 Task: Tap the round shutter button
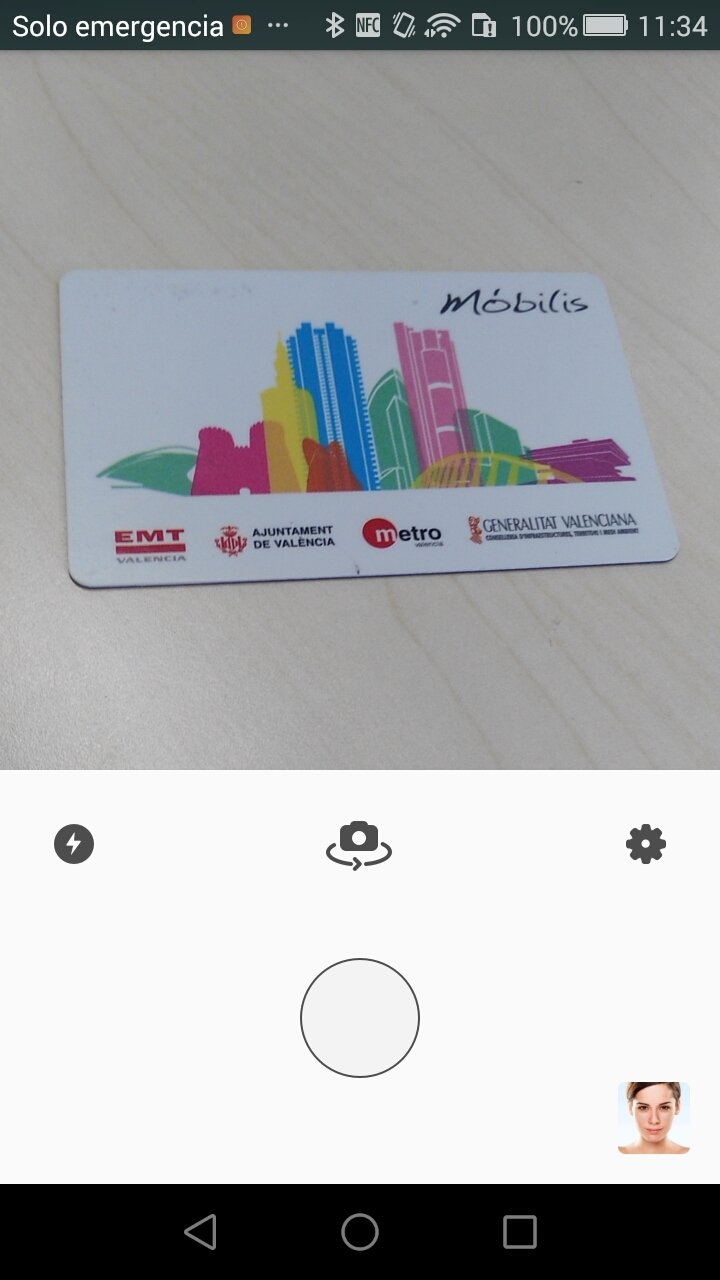tap(360, 1018)
